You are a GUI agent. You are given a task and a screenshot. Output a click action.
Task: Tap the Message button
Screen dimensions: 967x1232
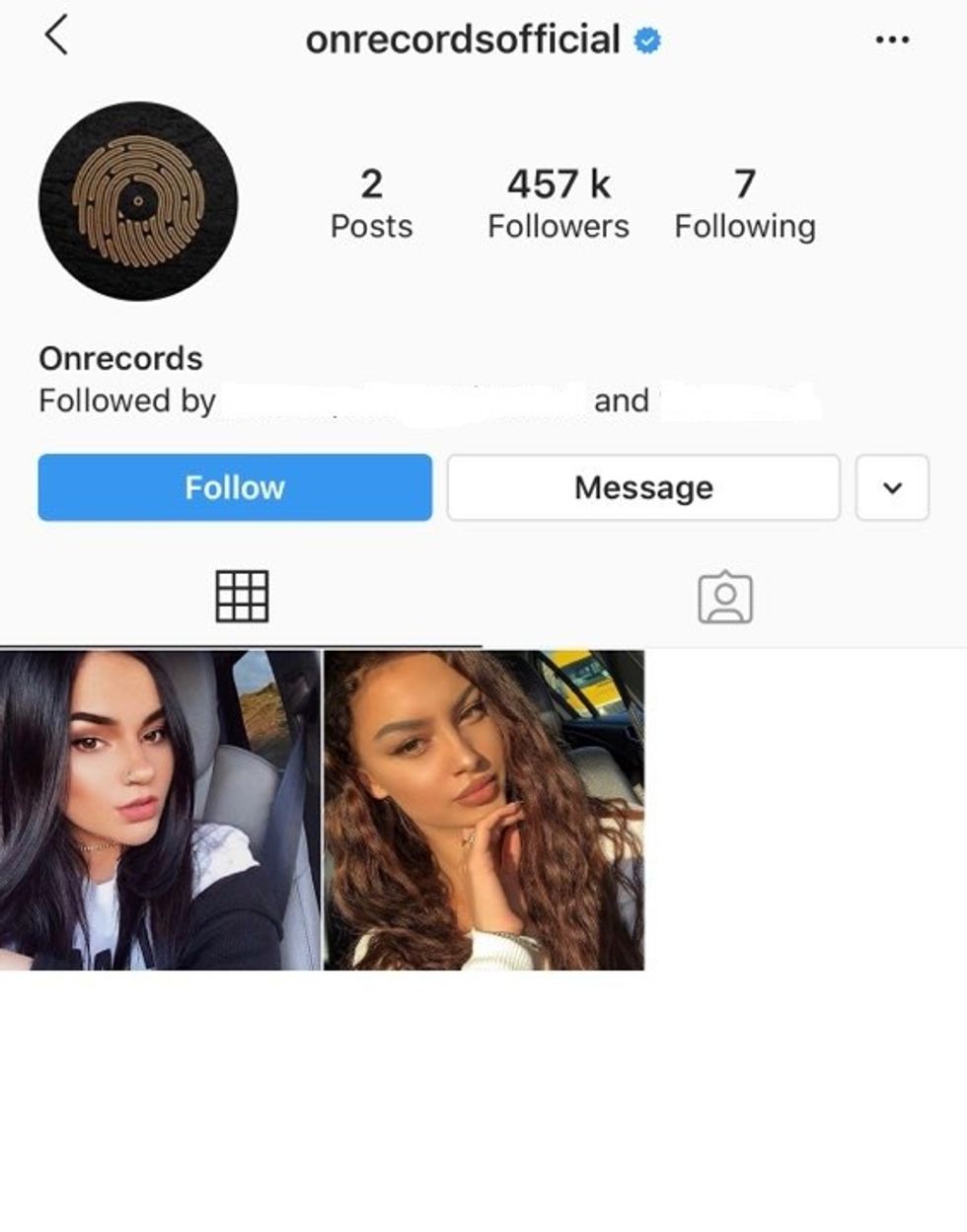643,487
